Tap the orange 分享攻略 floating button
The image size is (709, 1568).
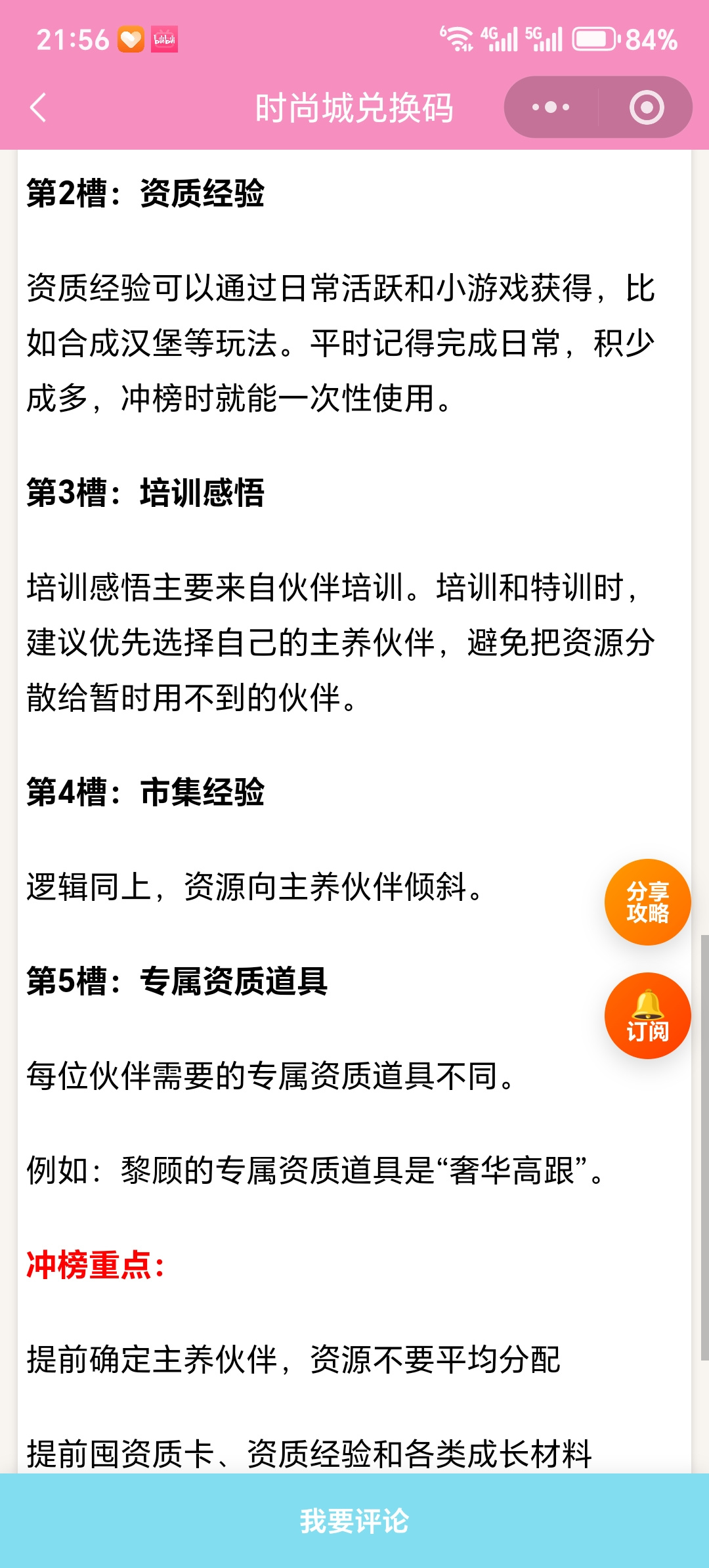[647, 902]
